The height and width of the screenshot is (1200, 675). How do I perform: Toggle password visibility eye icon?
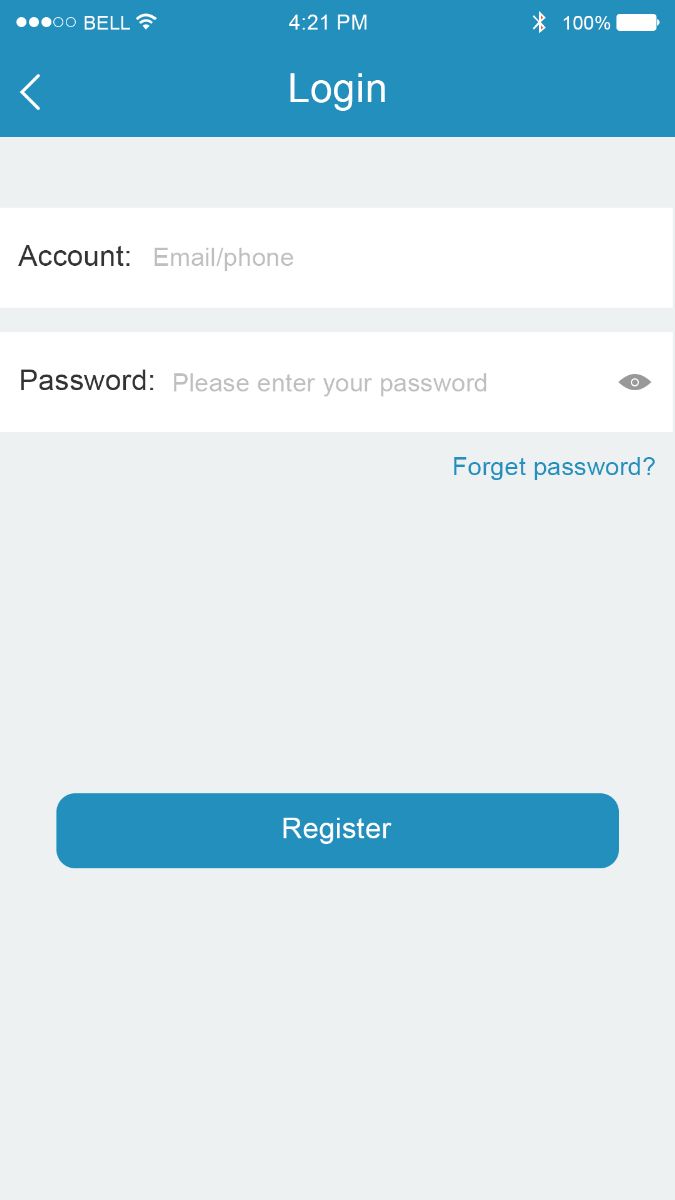pos(635,382)
